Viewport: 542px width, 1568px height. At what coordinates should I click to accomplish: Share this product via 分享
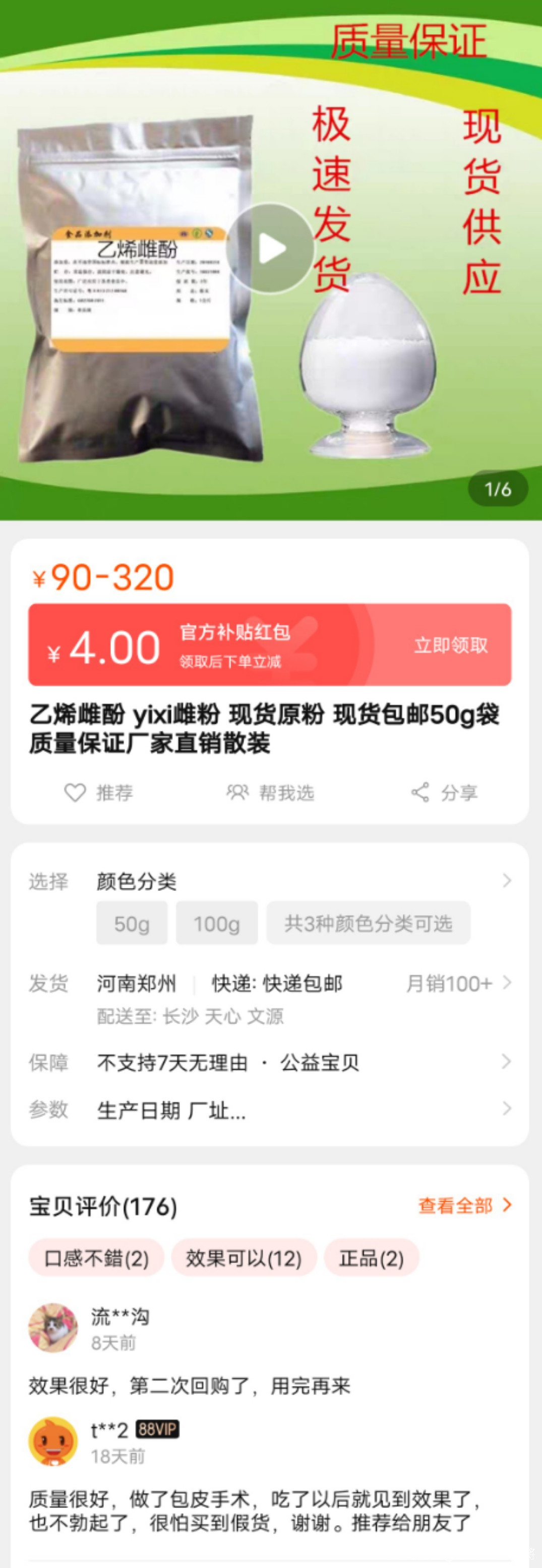click(445, 793)
